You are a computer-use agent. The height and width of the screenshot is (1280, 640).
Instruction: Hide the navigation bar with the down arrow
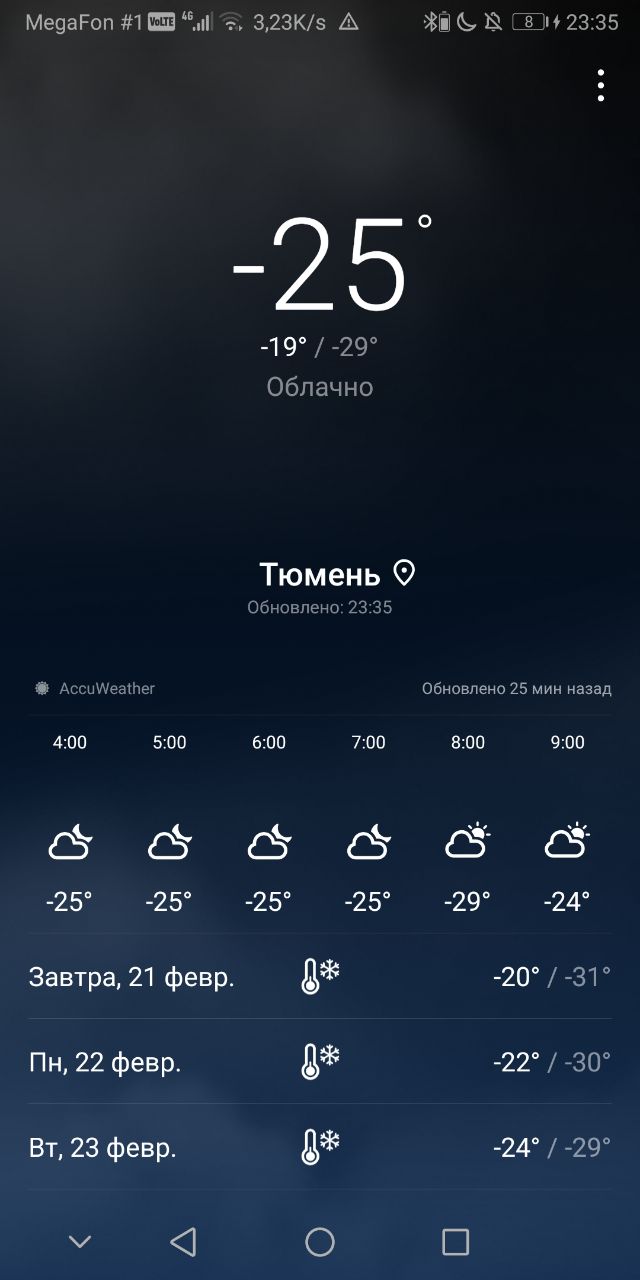click(80, 1242)
